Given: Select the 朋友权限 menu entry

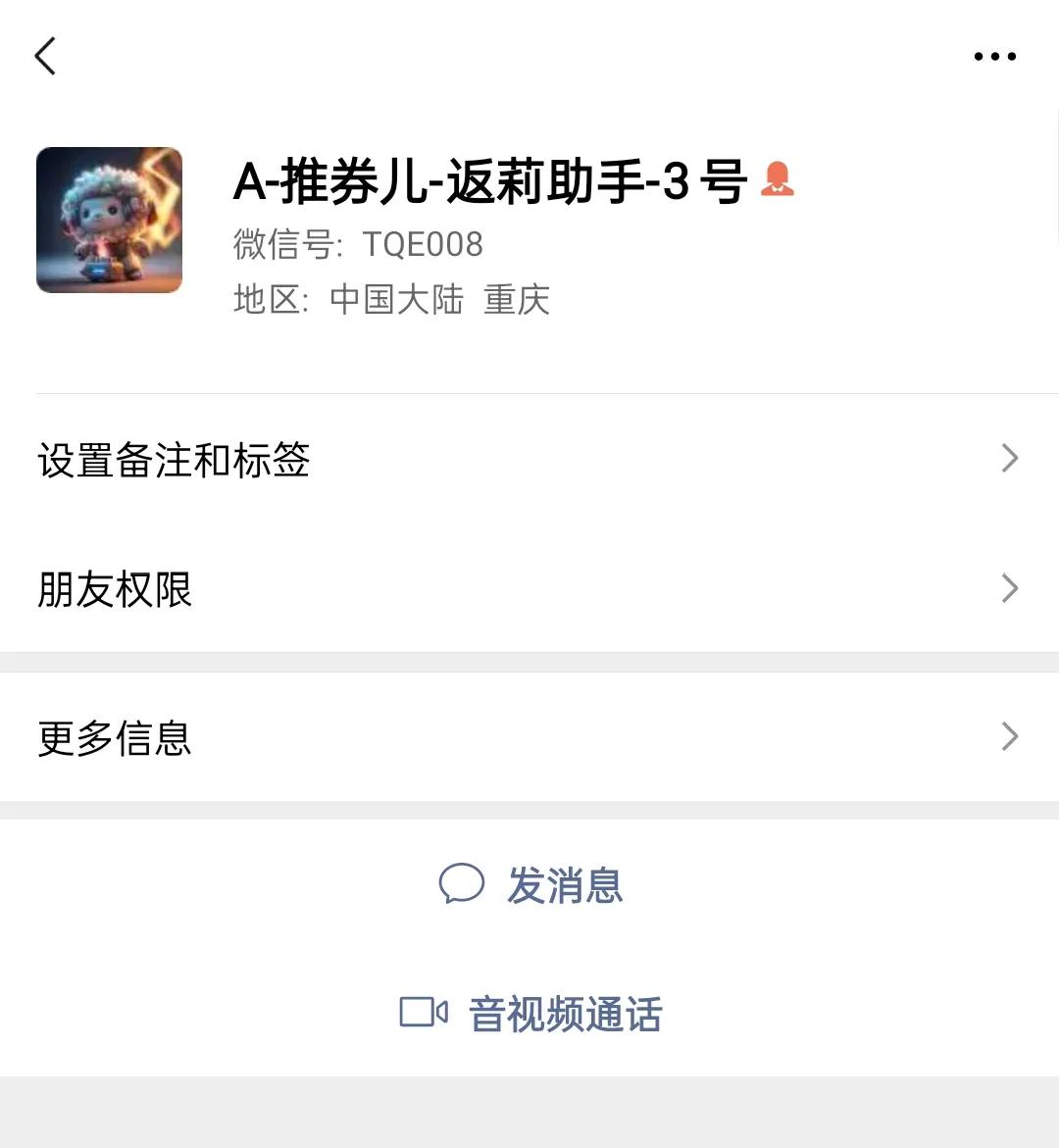Looking at the screenshot, I should tap(115, 588).
